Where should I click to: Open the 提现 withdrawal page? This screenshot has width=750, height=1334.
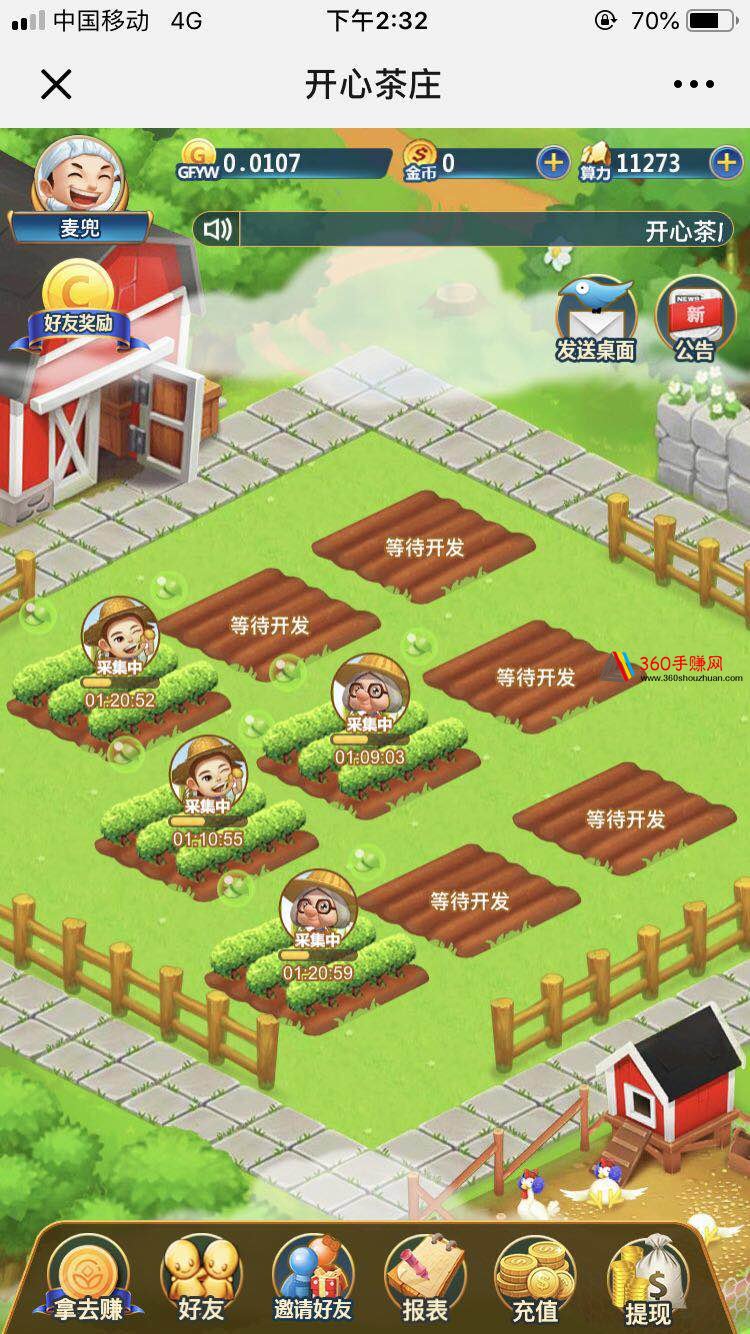[648, 1277]
